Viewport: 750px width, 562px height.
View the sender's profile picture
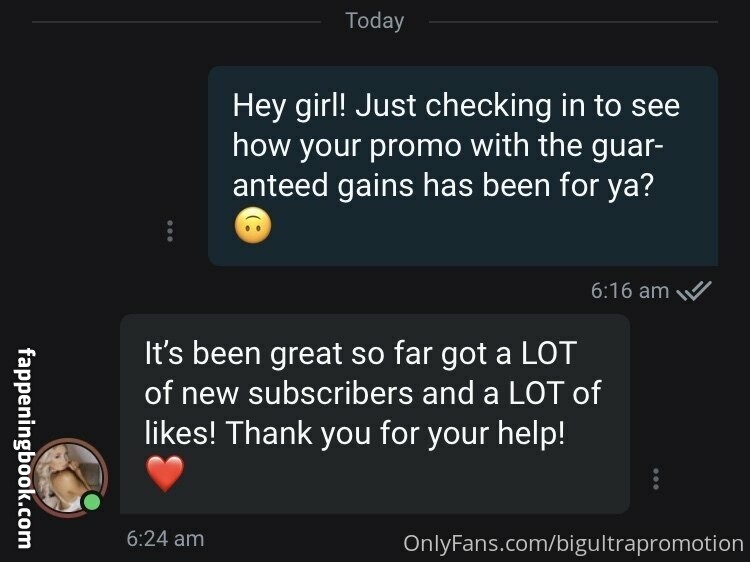(71, 475)
